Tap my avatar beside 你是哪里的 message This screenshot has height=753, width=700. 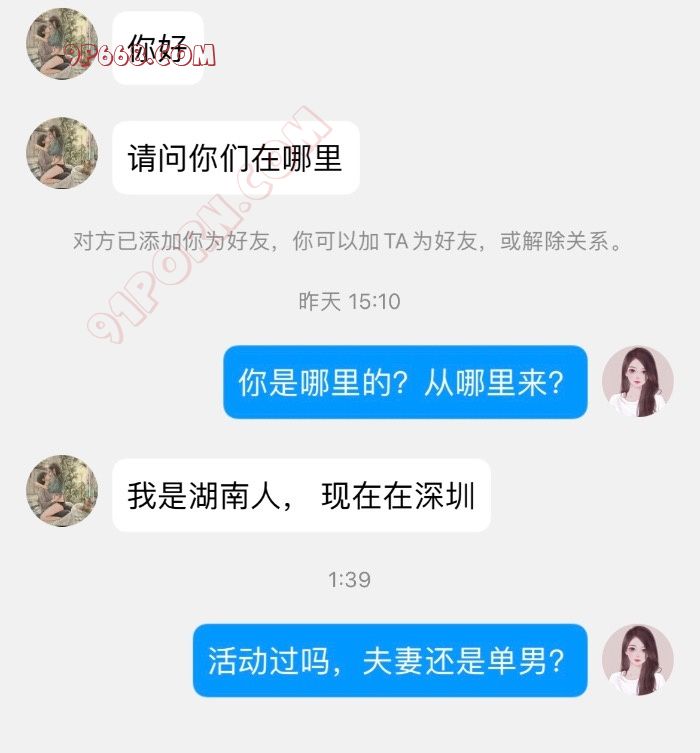pos(637,382)
